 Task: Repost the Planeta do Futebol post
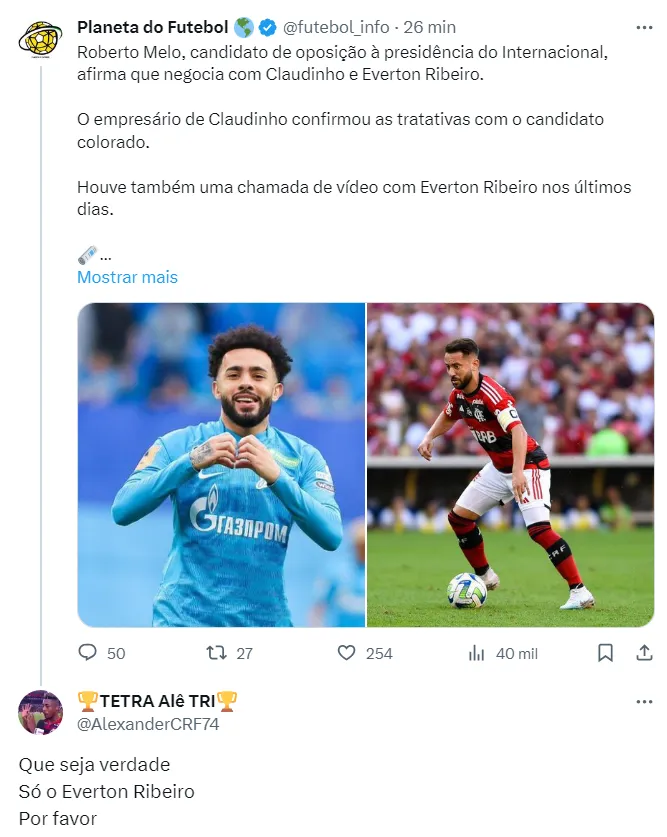pos(229,653)
